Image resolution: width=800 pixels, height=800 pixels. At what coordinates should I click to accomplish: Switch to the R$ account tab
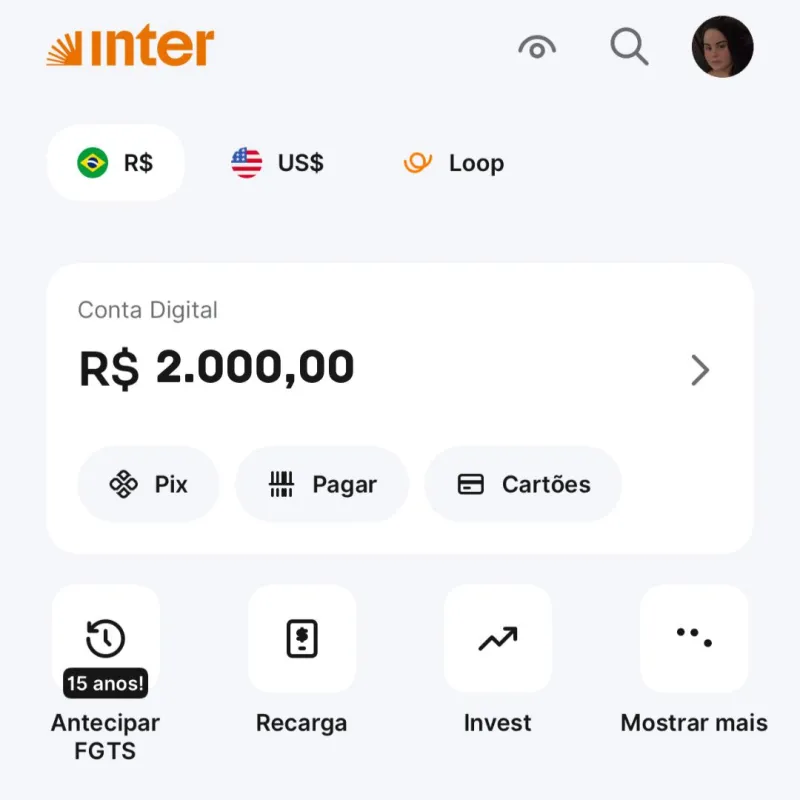click(116, 163)
